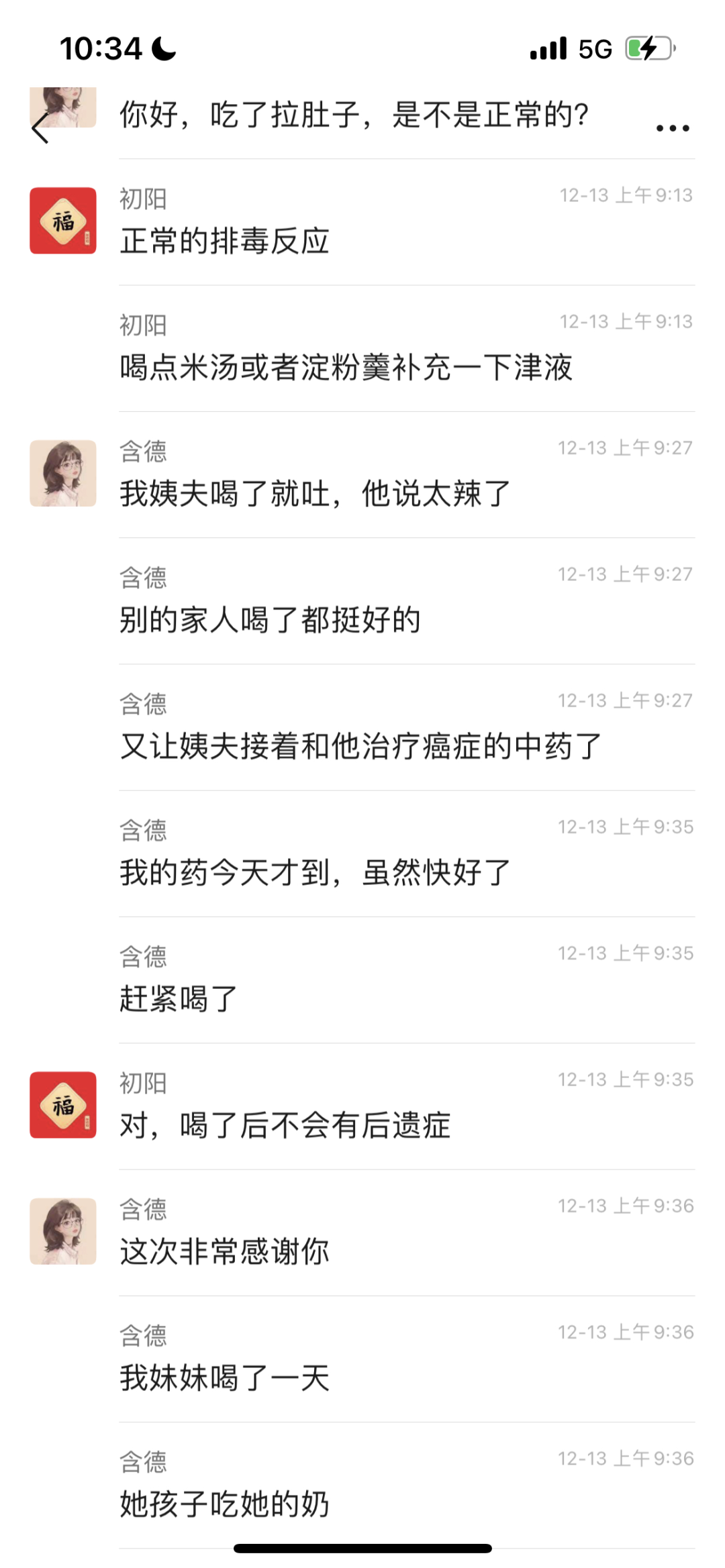Tap the battery charging indicator
725x1568 pixels.
tap(648, 48)
